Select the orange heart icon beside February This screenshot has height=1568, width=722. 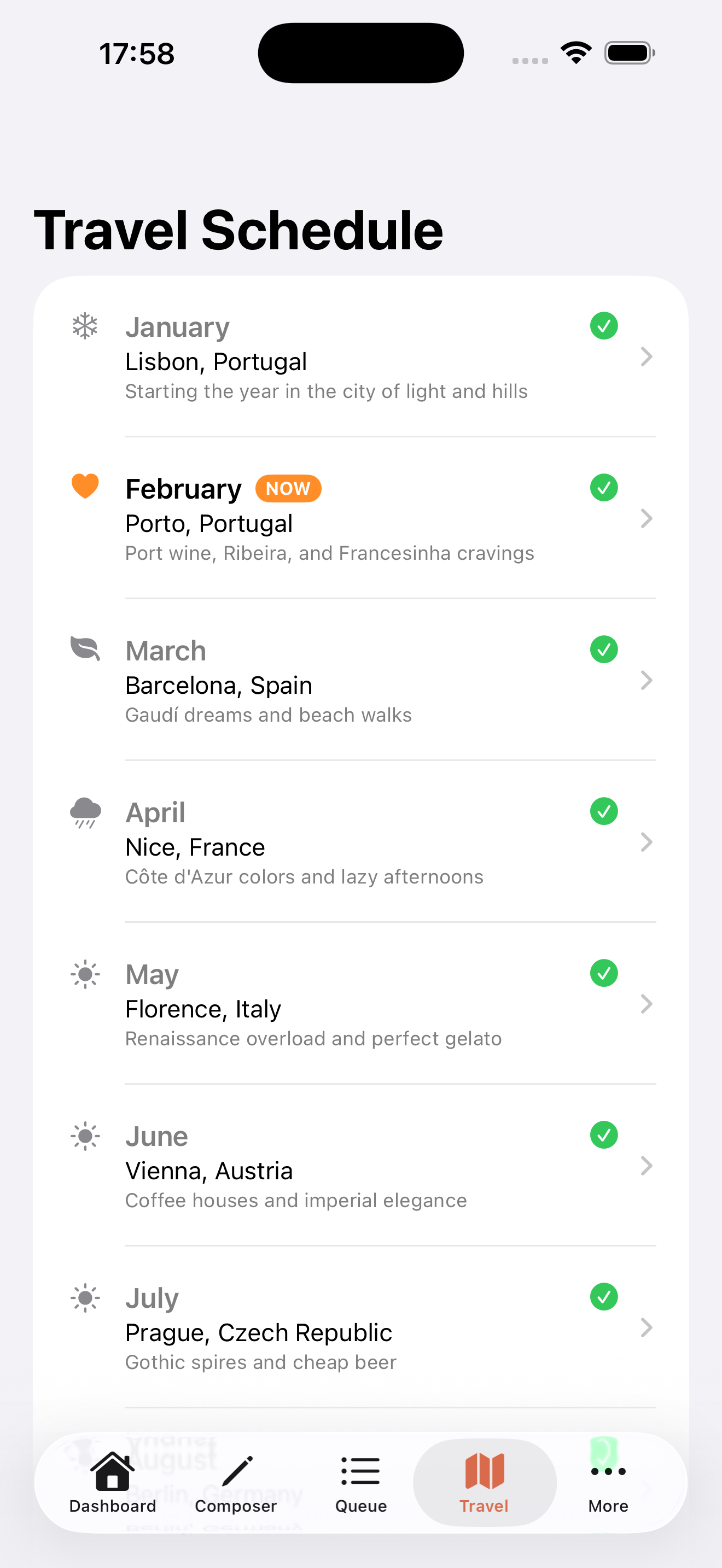(x=85, y=487)
